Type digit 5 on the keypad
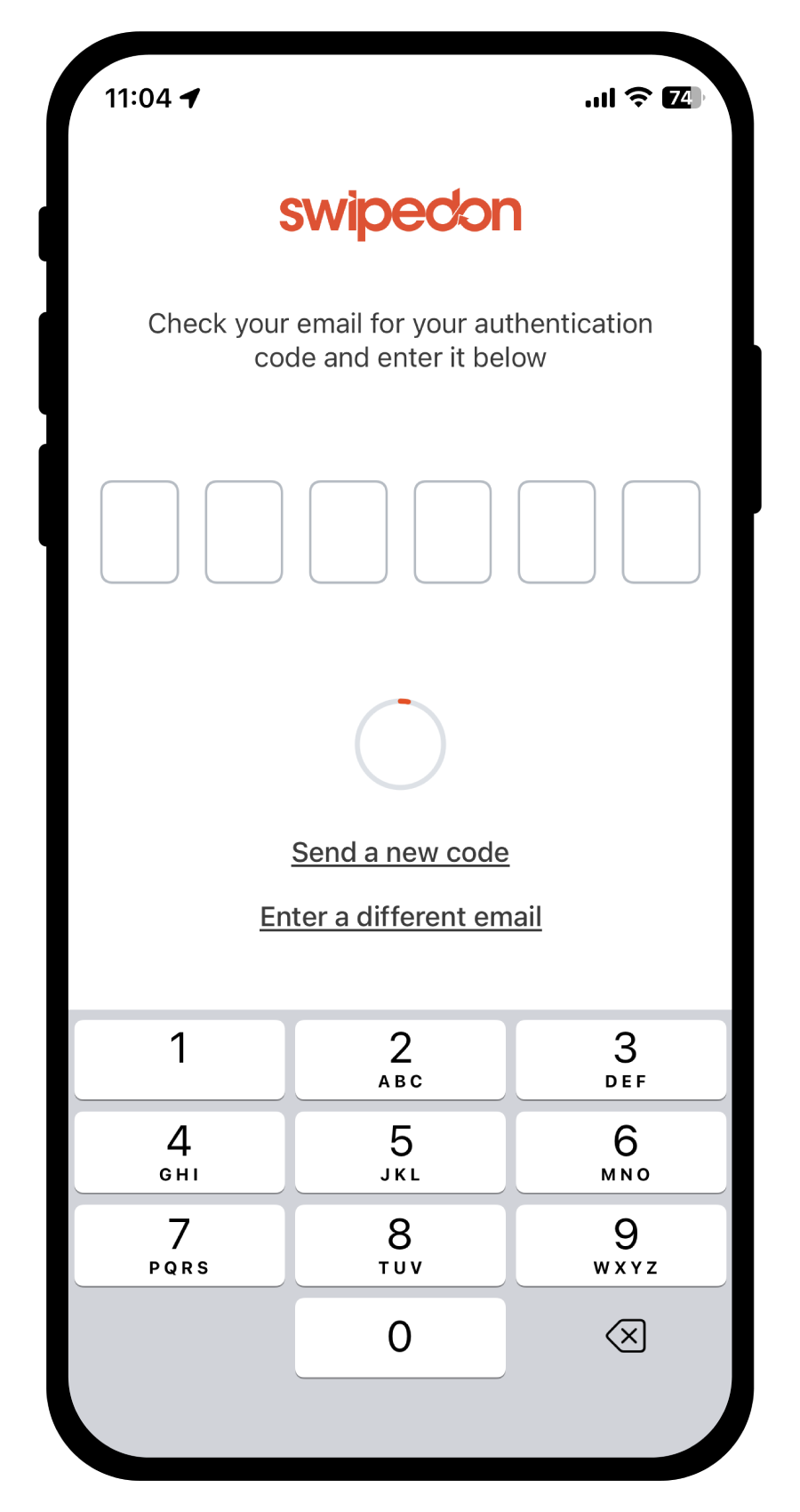This screenshot has height=1512, width=800. tap(400, 1151)
